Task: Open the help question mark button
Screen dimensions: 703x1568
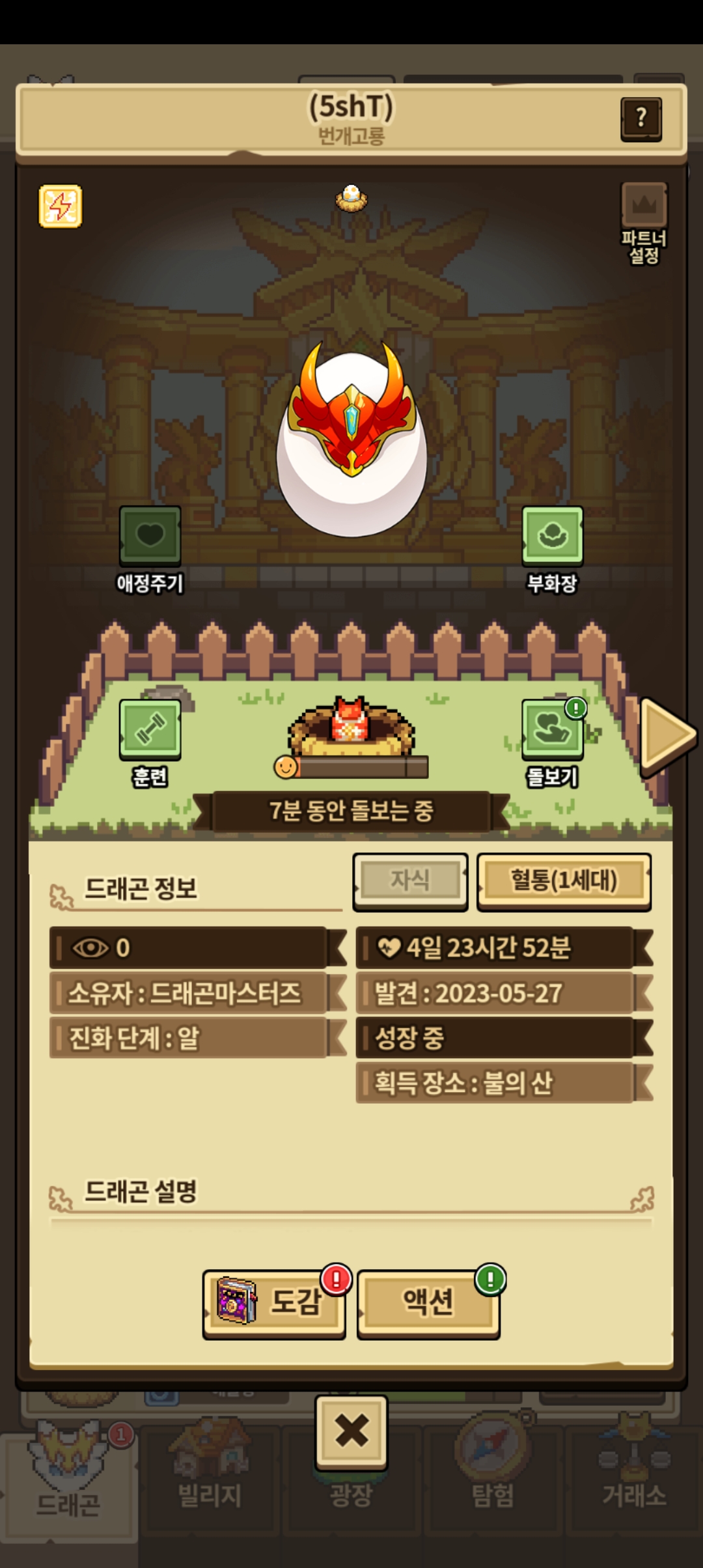Action: point(641,119)
